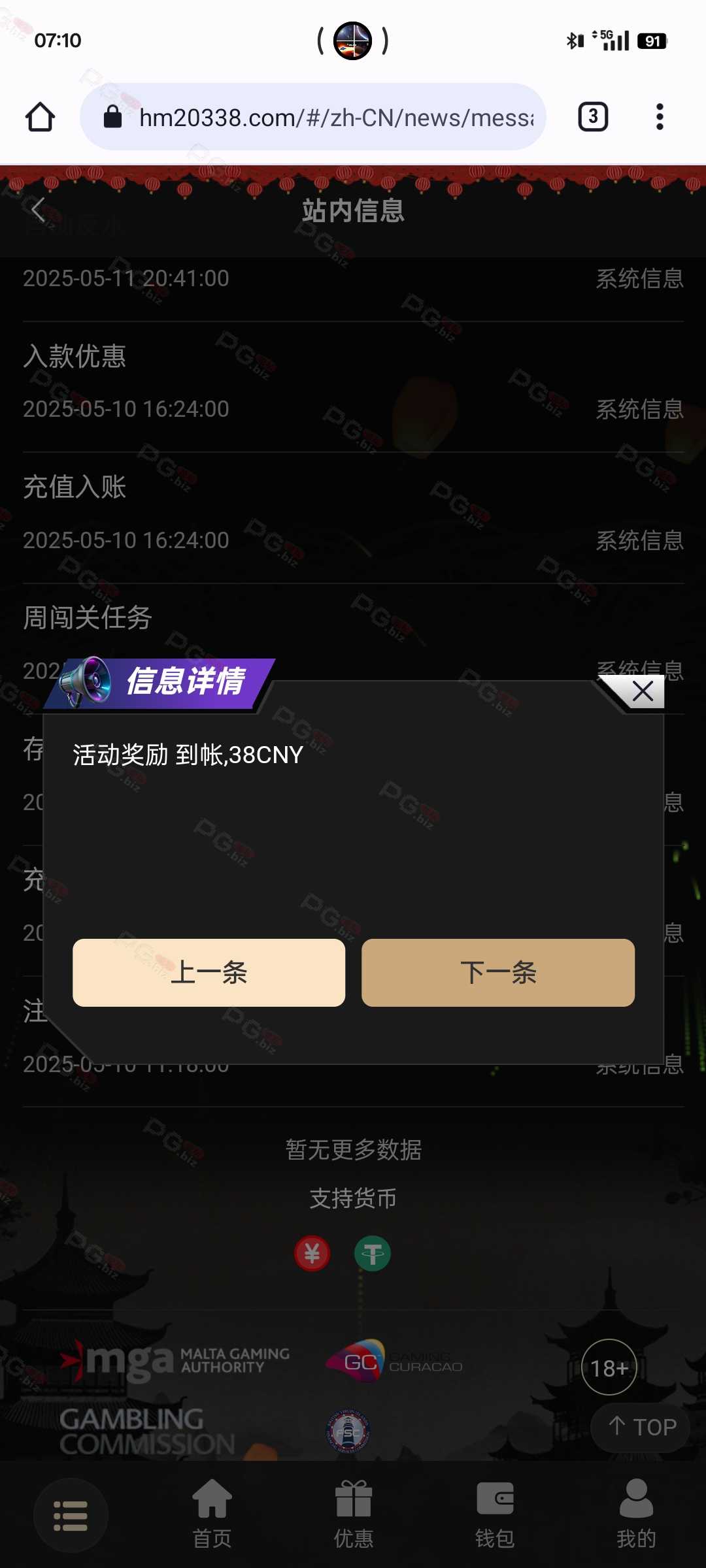The width and height of the screenshot is (706, 1568).
Task: Open the browser tab switcher
Action: 593,118
